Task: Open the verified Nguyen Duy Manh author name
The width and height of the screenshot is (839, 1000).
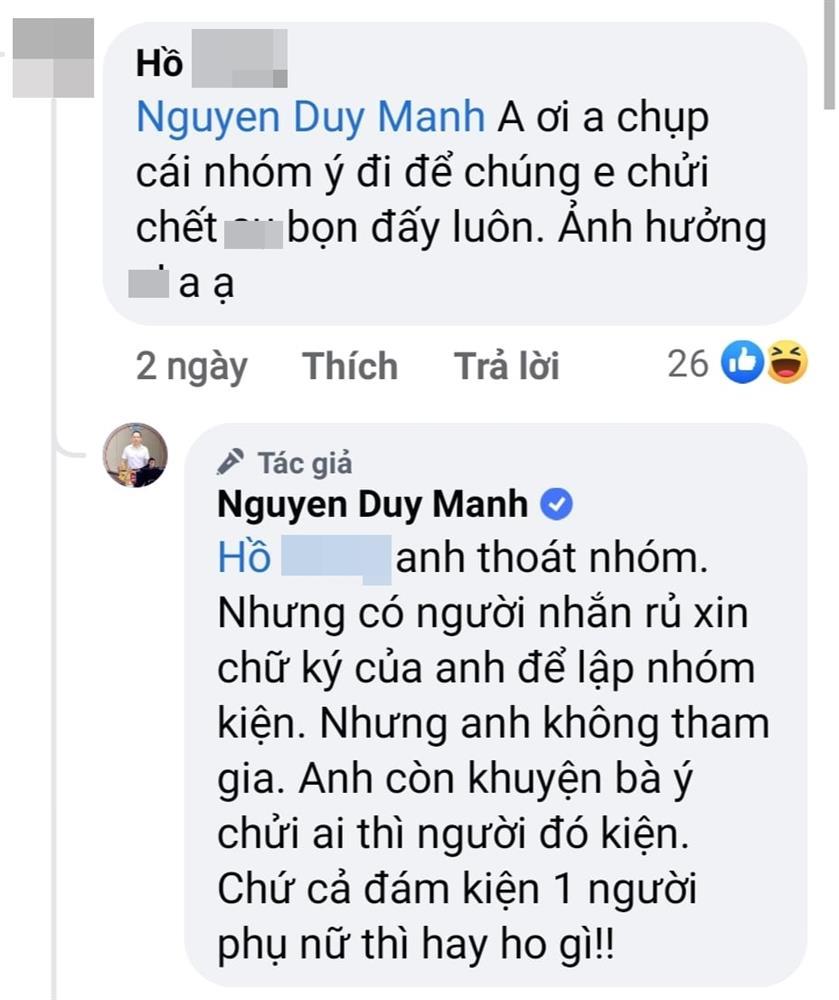Action: [x=372, y=506]
